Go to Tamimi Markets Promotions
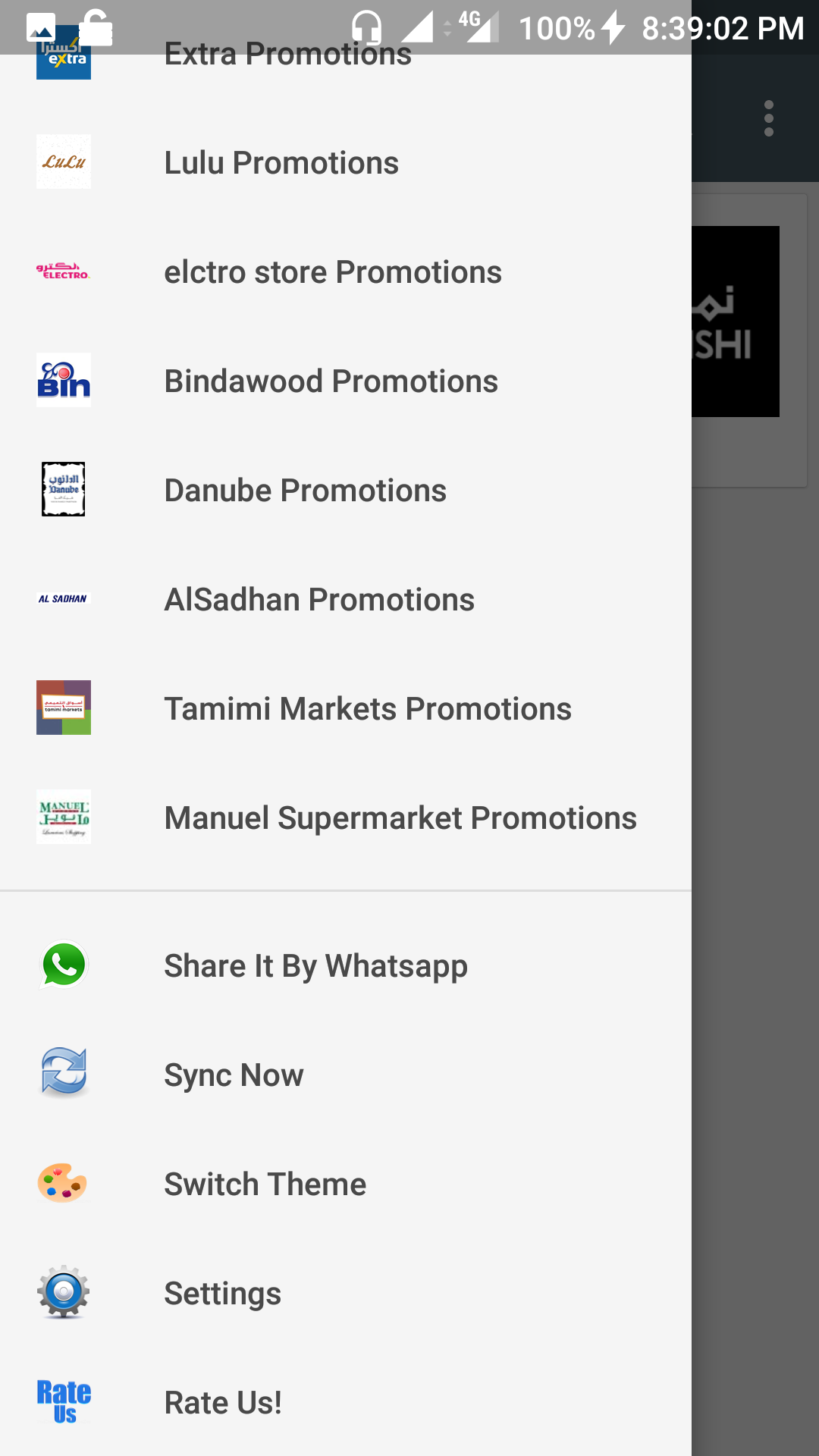This screenshot has width=819, height=1456. point(346,708)
